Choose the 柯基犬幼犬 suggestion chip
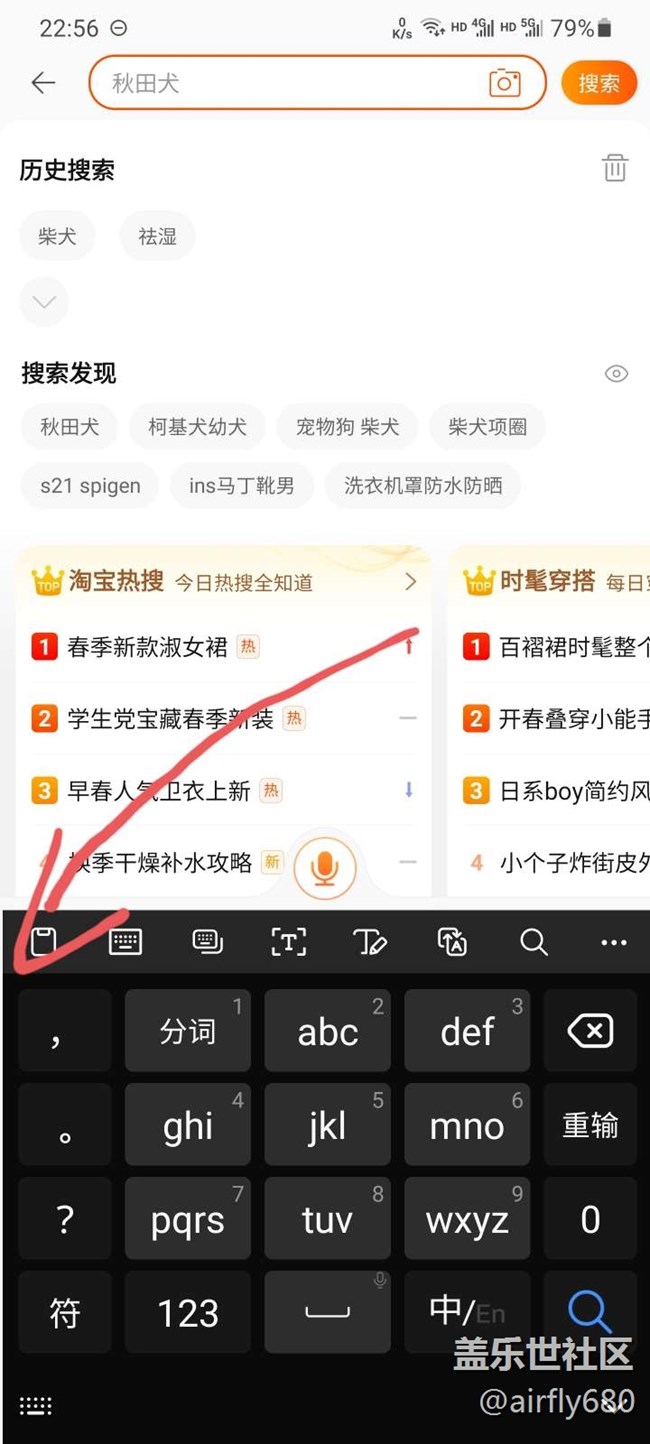The width and height of the screenshot is (650, 1444). coord(197,427)
